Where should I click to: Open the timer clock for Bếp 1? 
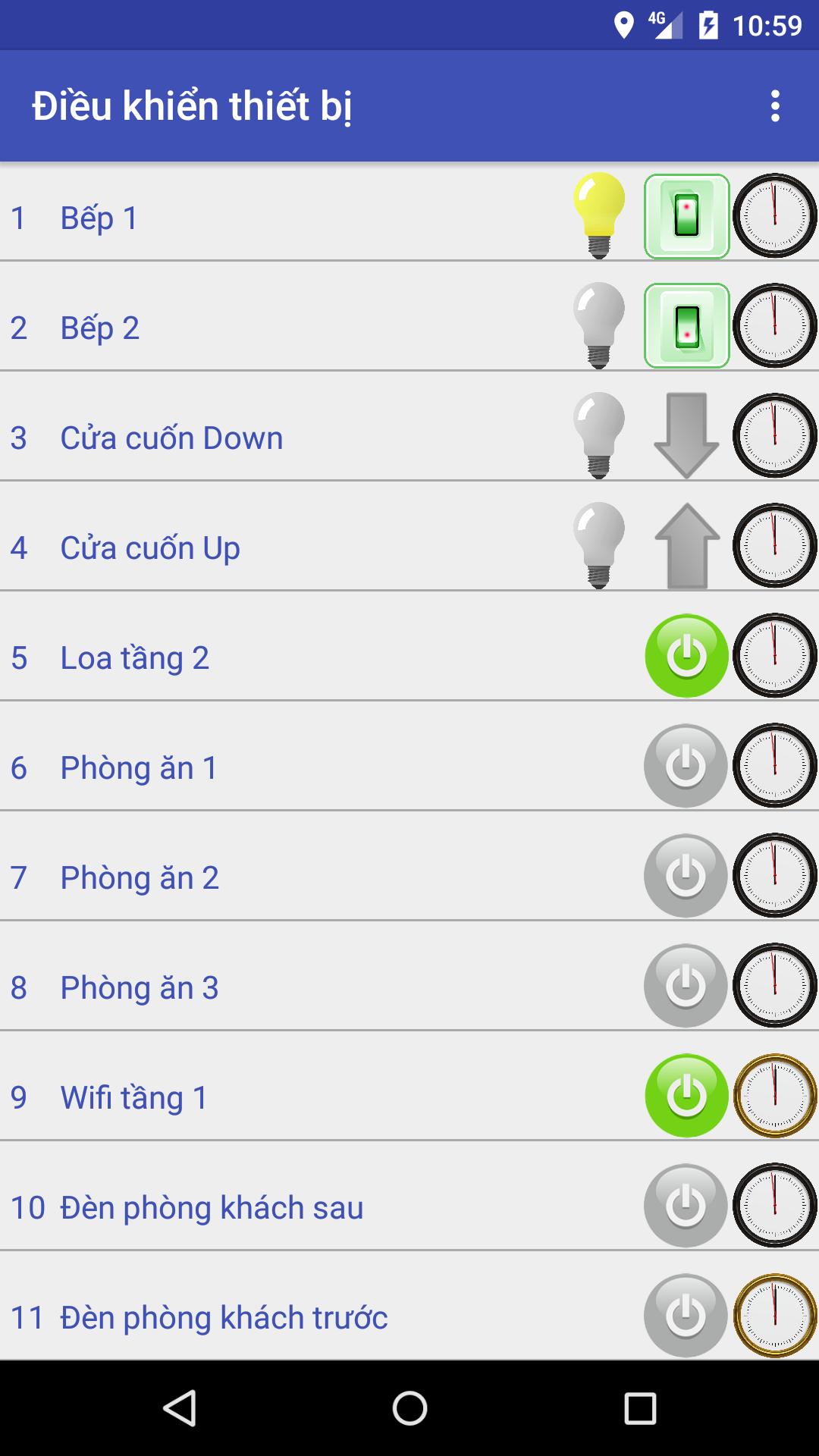point(774,216)
